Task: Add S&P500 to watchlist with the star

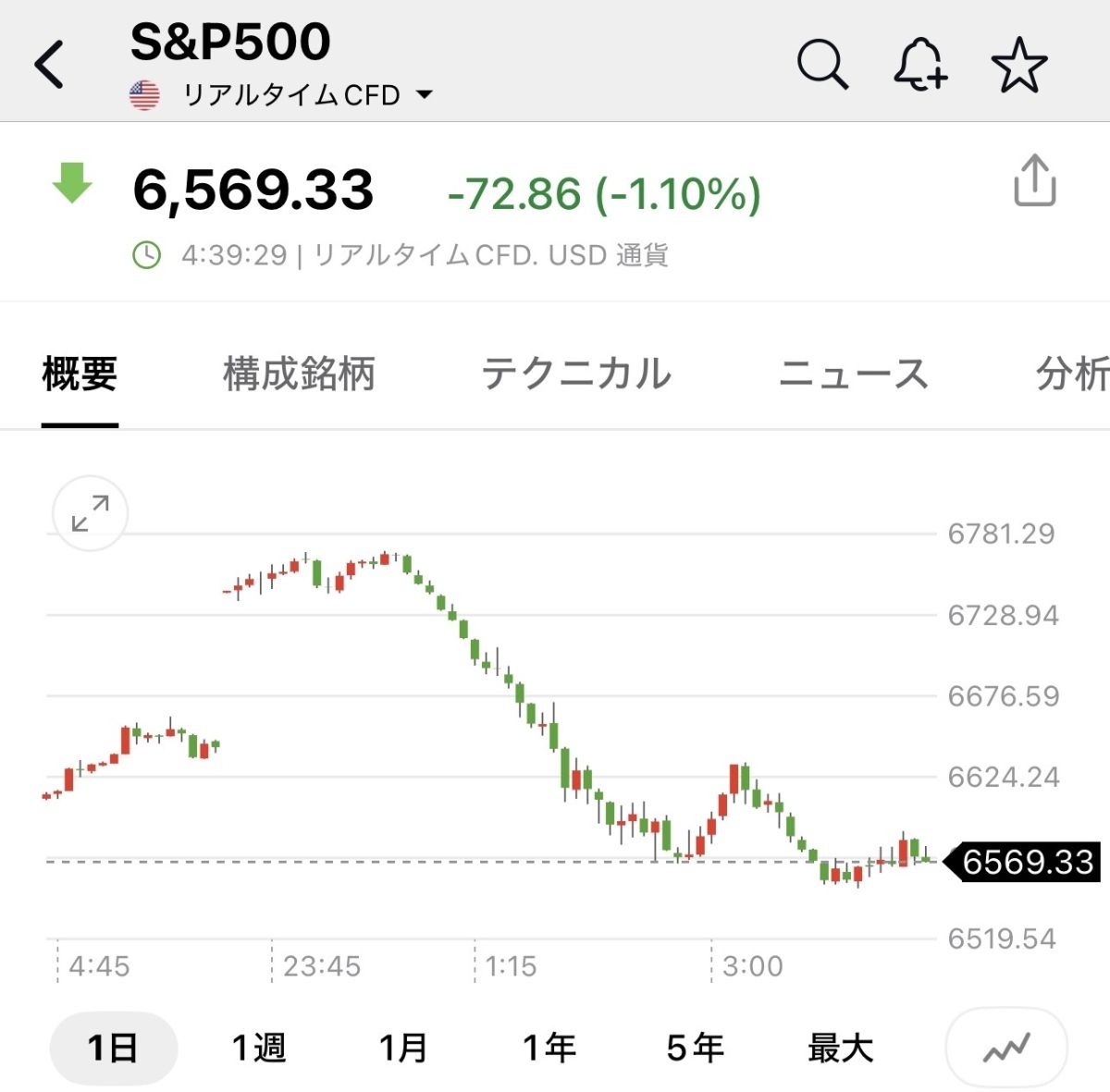Action: coord(1018,65)
